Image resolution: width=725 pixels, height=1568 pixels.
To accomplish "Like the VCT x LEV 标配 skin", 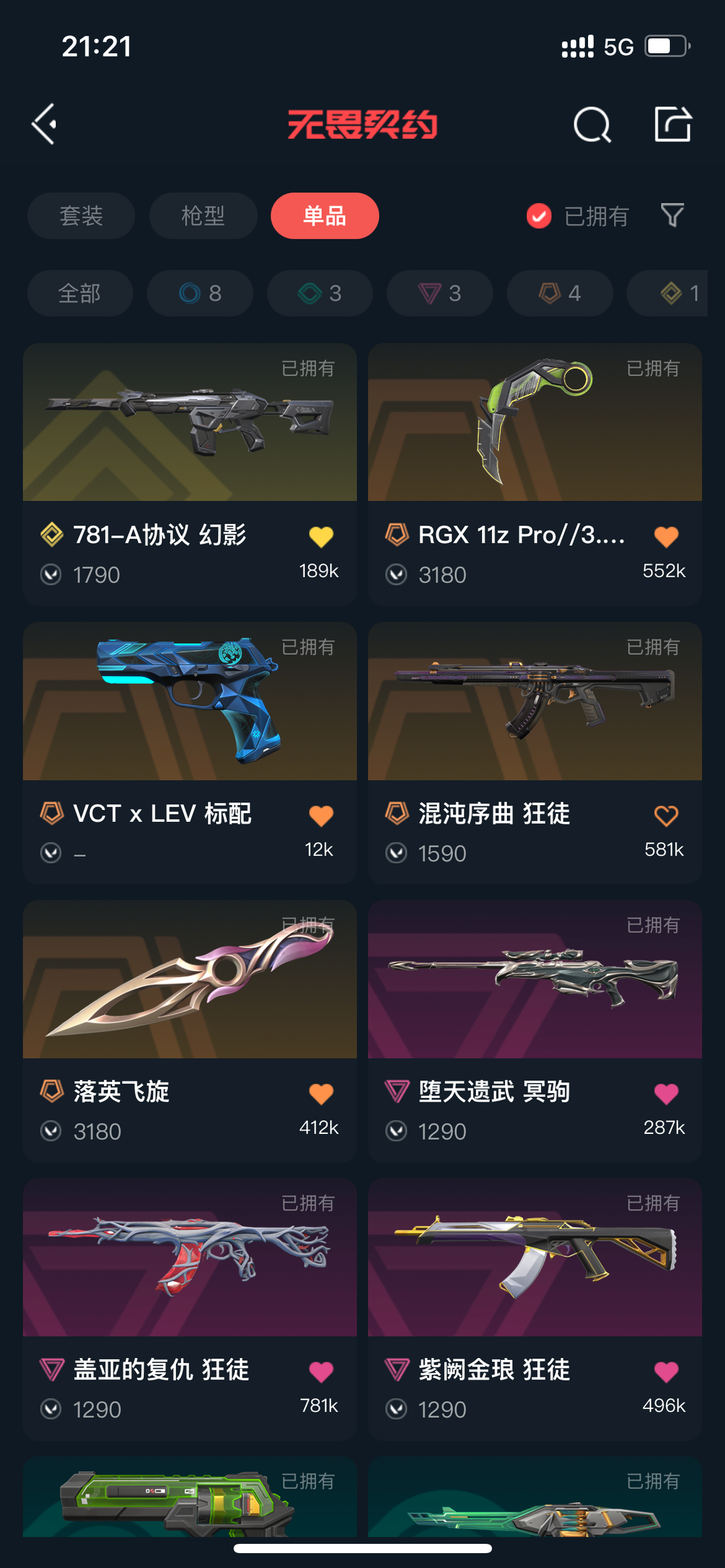I will point(321,816).
